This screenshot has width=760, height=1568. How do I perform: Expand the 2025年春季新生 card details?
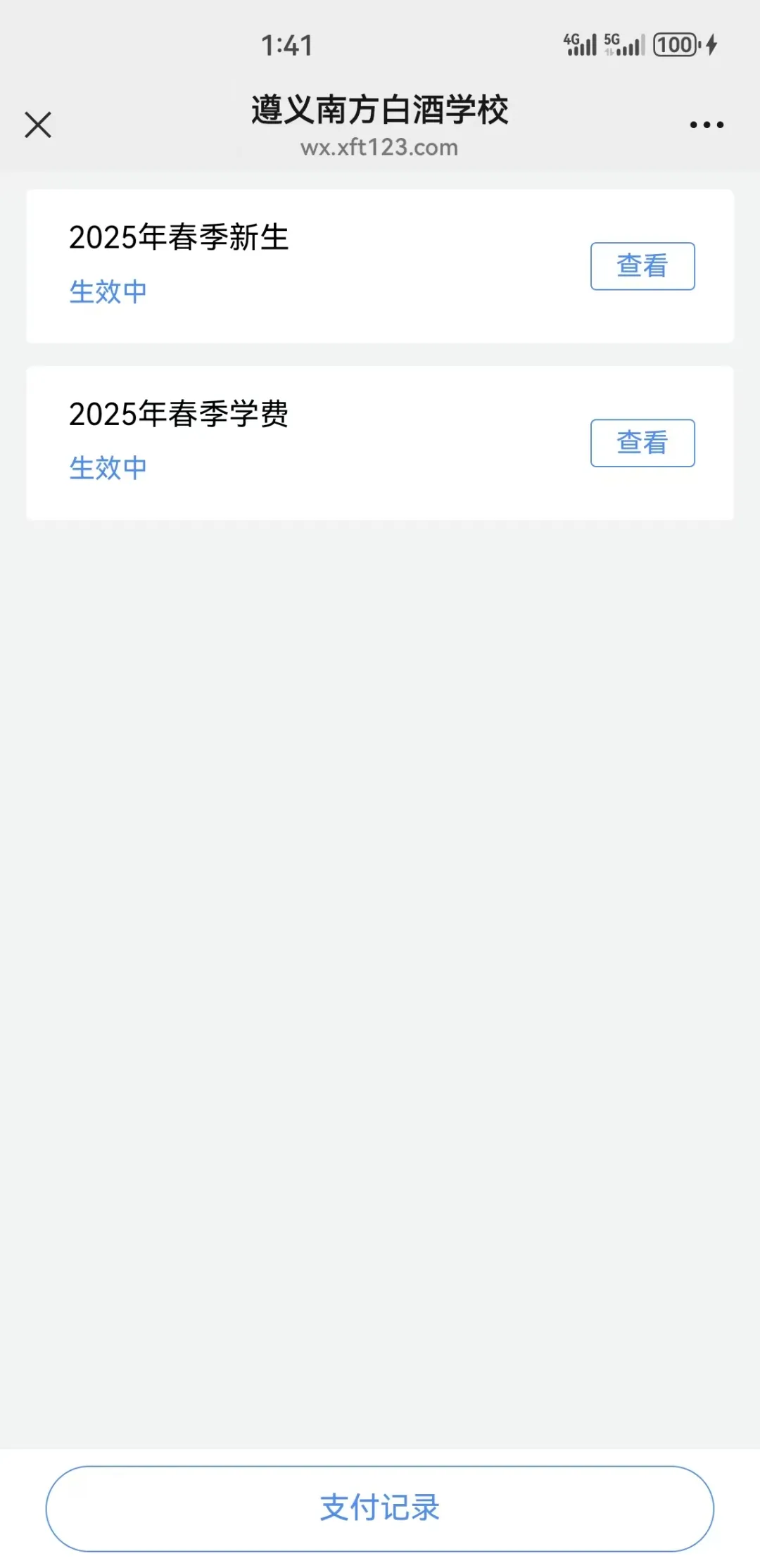point(641,265)
